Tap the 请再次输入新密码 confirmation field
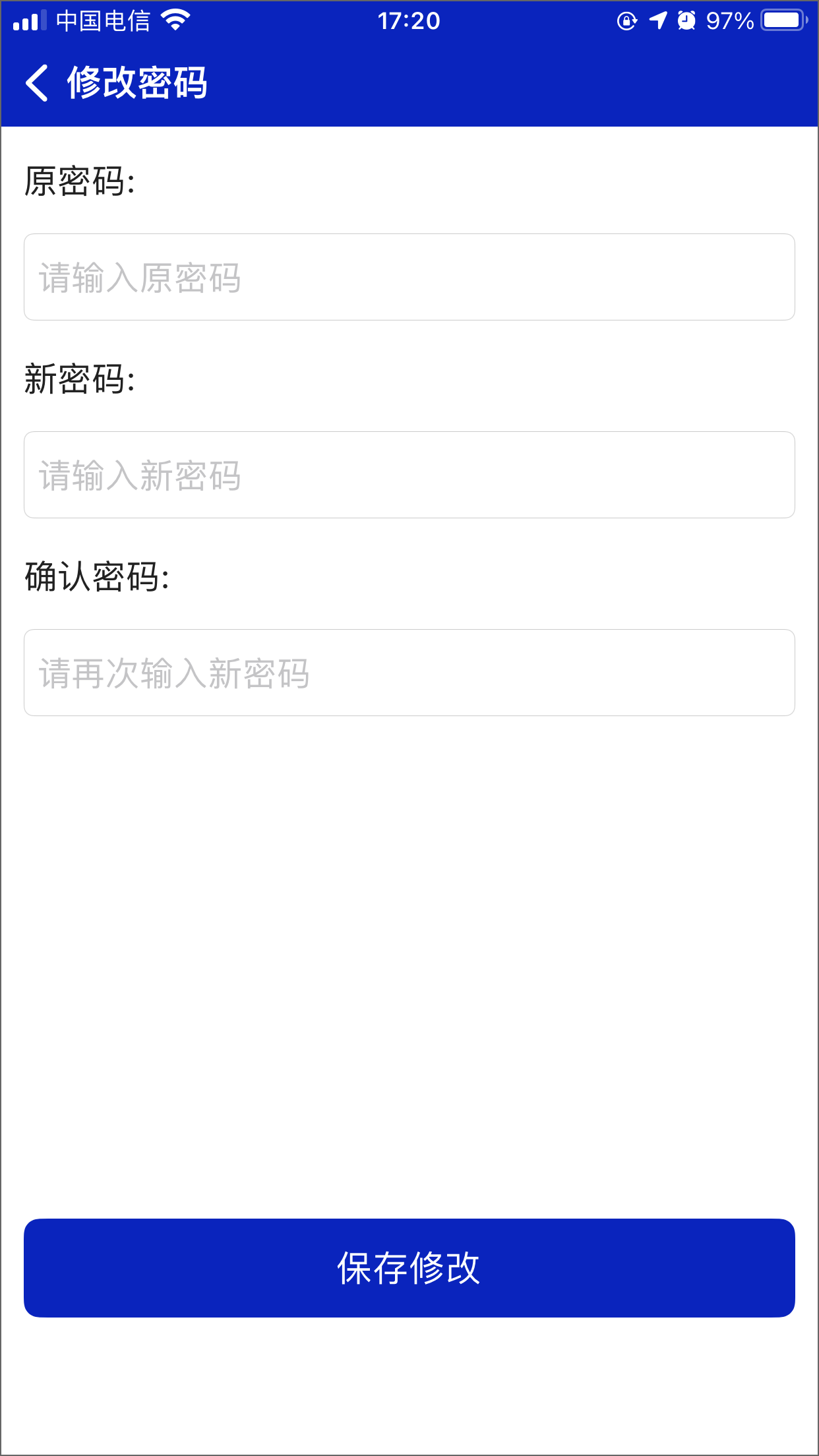Viewport: 819px width, 1456px height. pyautogui.click(x=409, y=673)
